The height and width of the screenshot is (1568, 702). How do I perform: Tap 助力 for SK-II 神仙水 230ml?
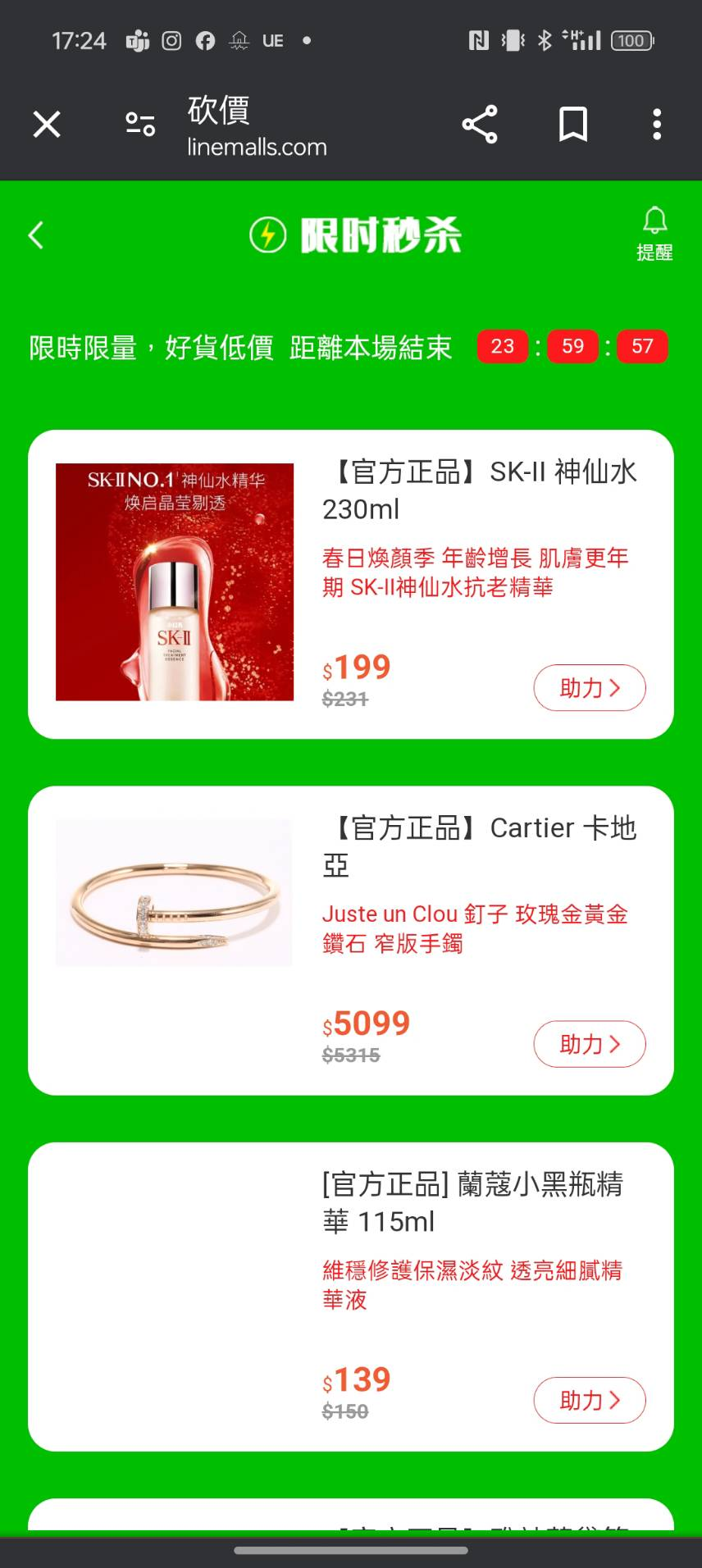click(589, 687)
